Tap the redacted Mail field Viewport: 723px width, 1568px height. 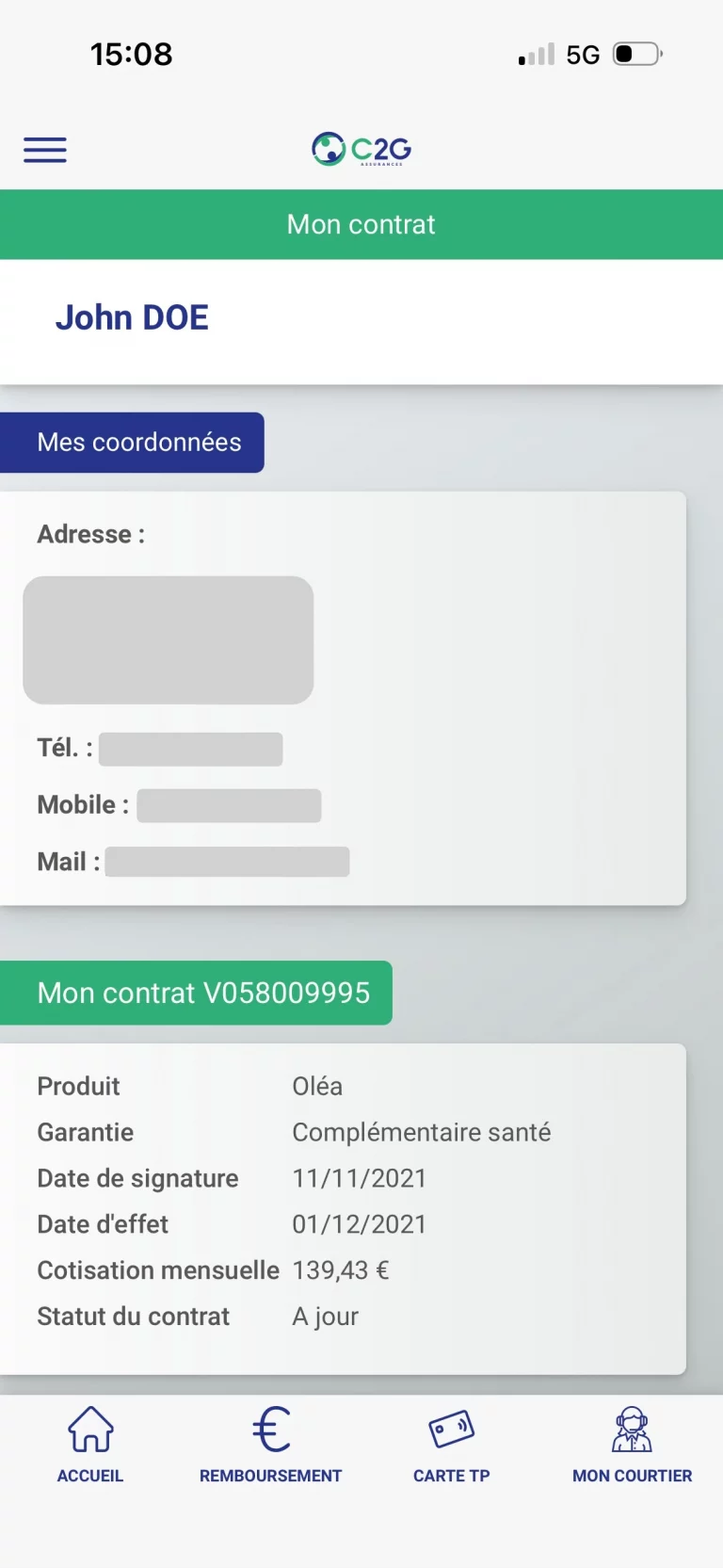tap(226, 861)
